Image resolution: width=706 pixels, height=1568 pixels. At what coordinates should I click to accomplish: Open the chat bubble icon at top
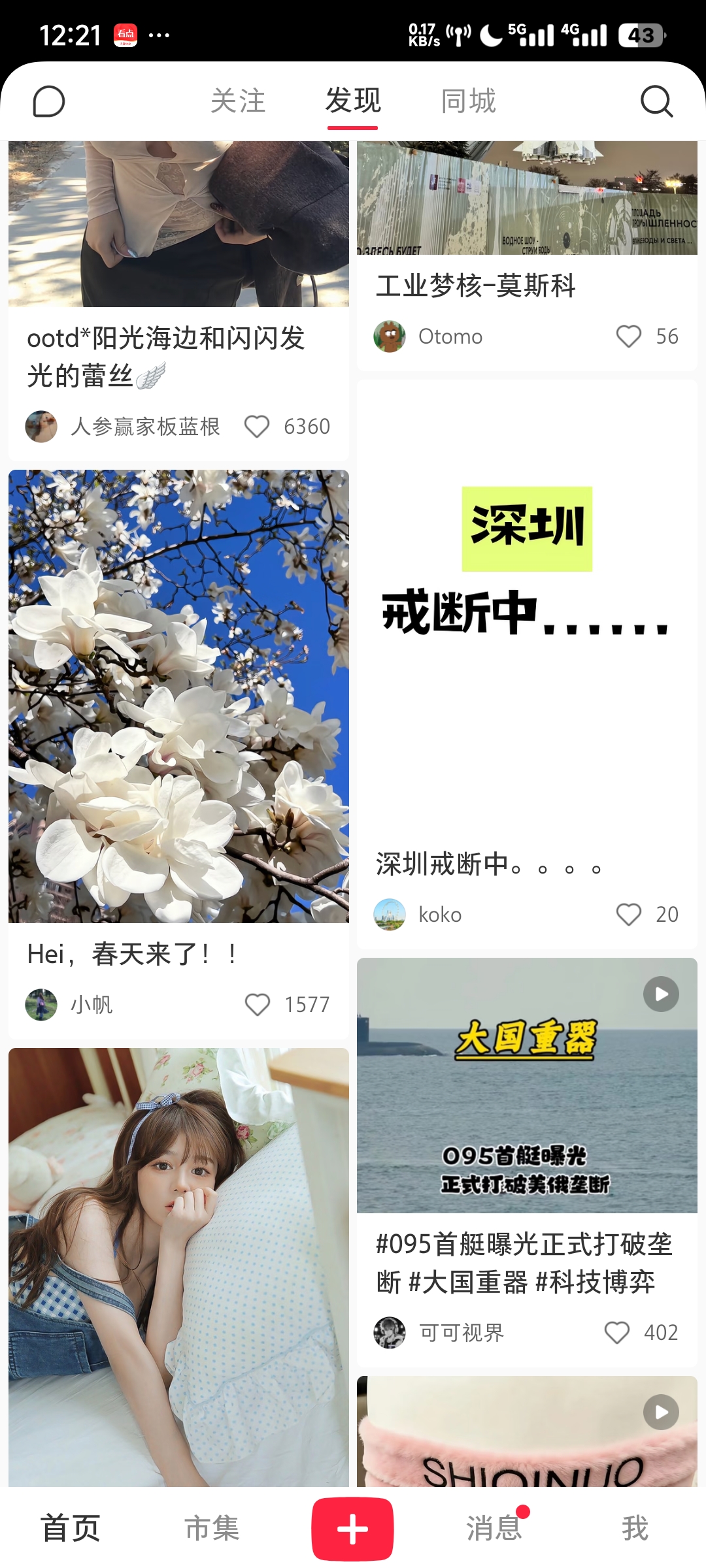(49, 101)
